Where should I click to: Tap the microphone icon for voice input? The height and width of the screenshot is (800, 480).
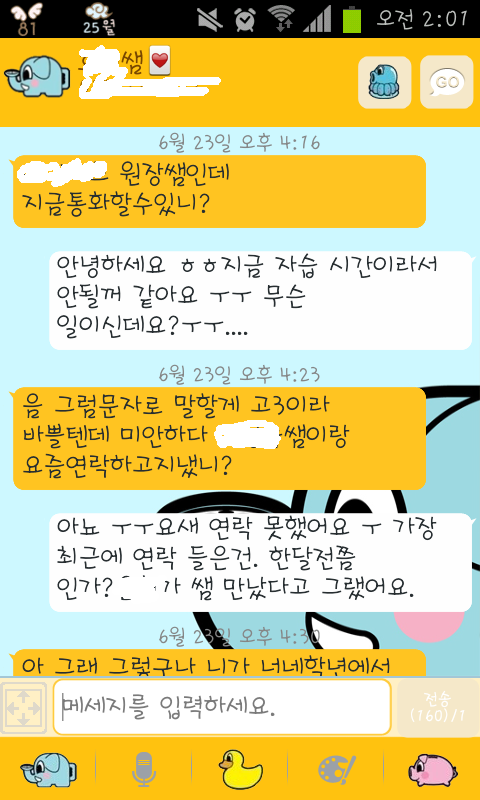click(144, 768)
